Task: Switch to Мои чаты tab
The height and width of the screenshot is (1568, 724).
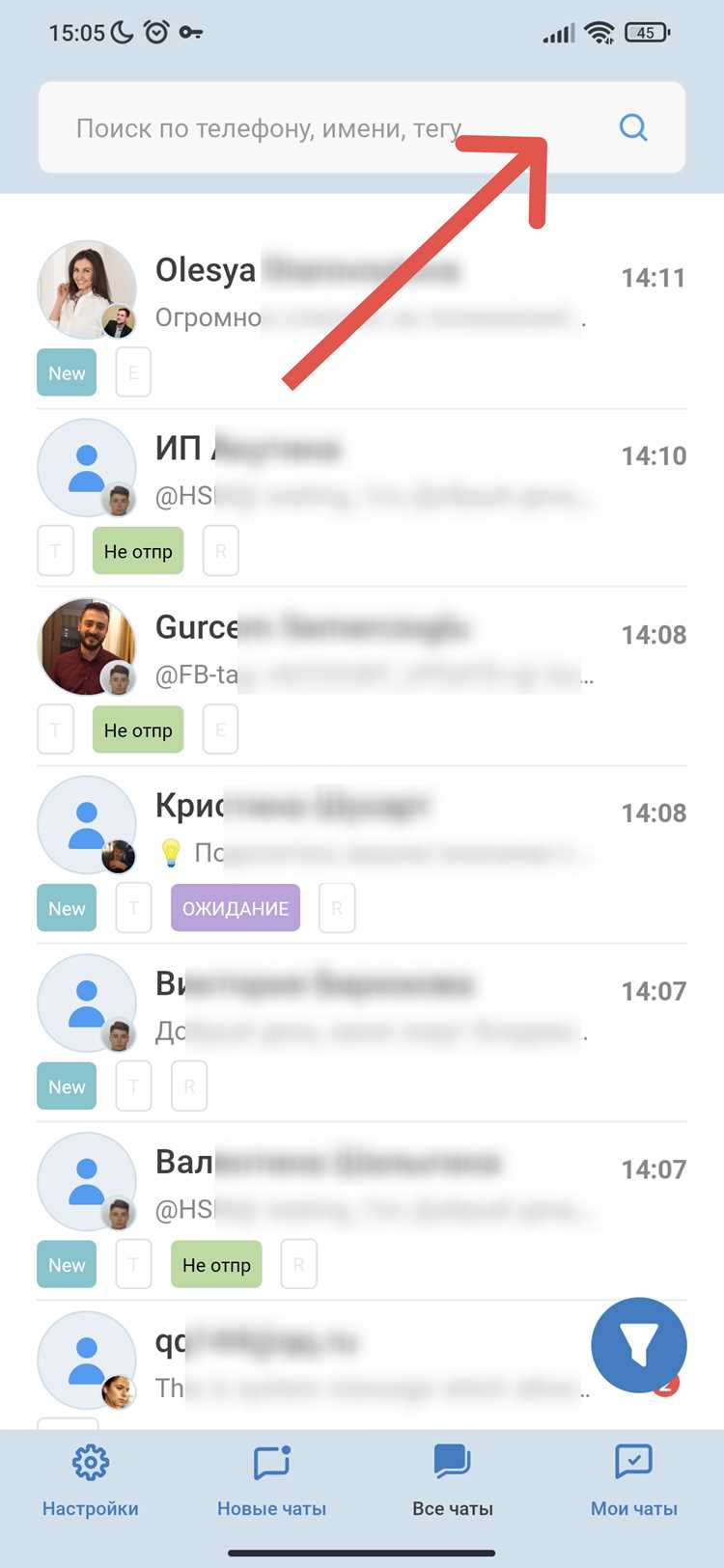Action: [x=634, y=1481]
